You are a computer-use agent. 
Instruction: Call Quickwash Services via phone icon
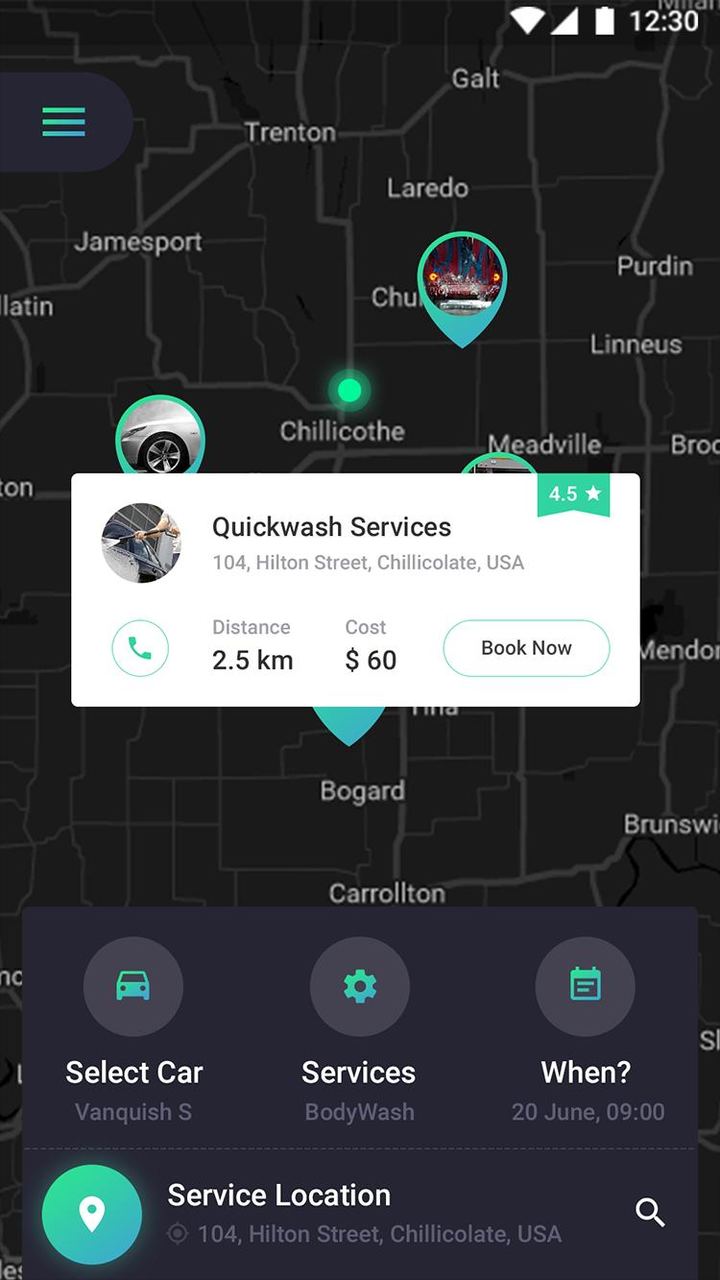tap(140, 648)
